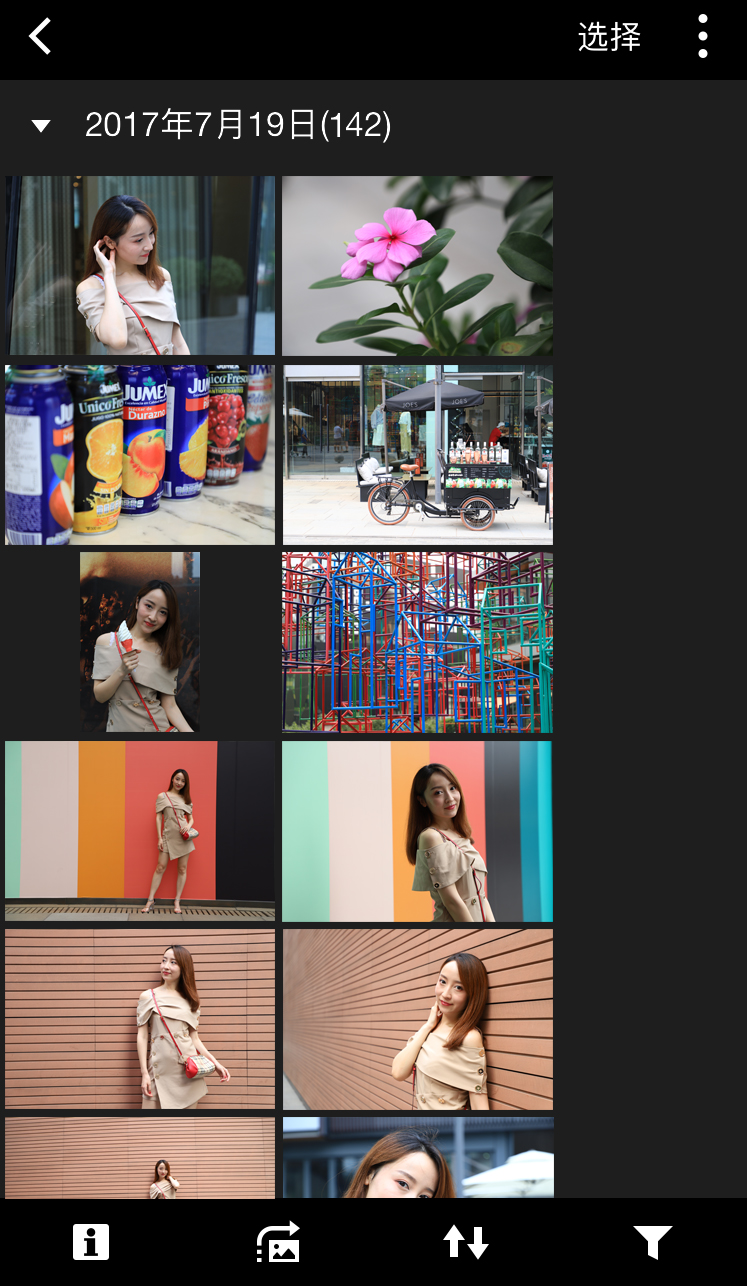This screenshot has height=1286, width=747.
Task: Change sort order with up-down arrows icon
Action: [466, 1242]
